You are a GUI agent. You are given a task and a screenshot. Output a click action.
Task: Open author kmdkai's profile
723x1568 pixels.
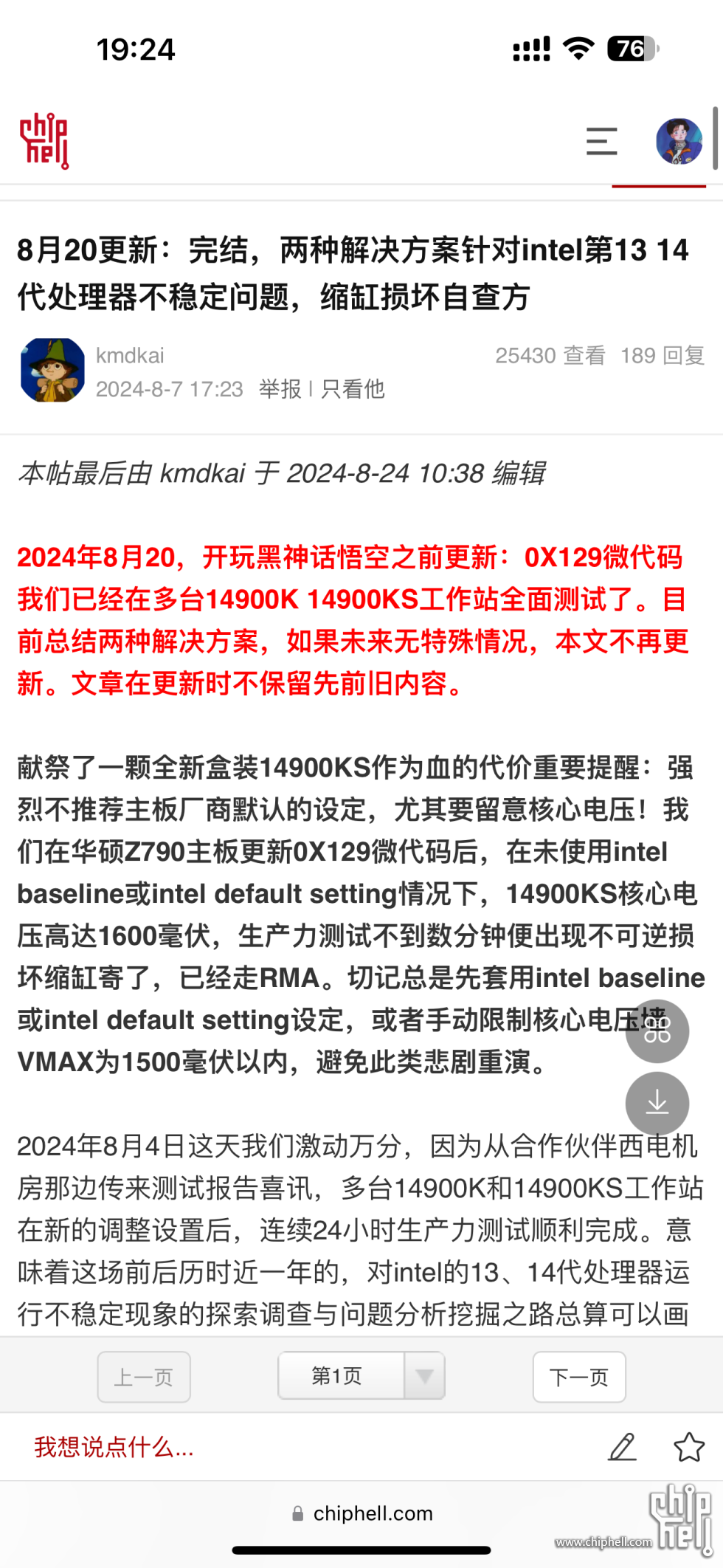tap(130, 356)
